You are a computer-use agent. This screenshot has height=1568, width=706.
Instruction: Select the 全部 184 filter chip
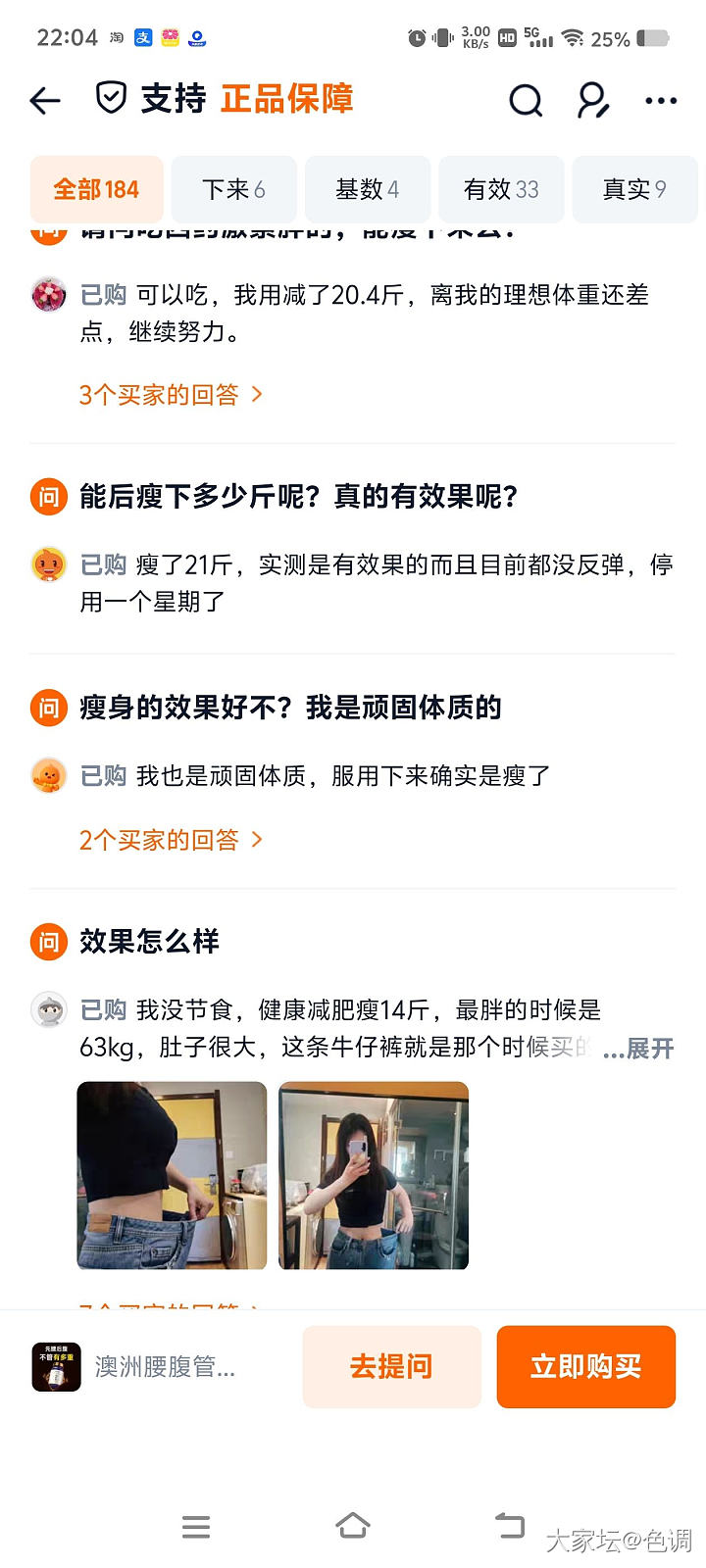[x=96, y=189]
